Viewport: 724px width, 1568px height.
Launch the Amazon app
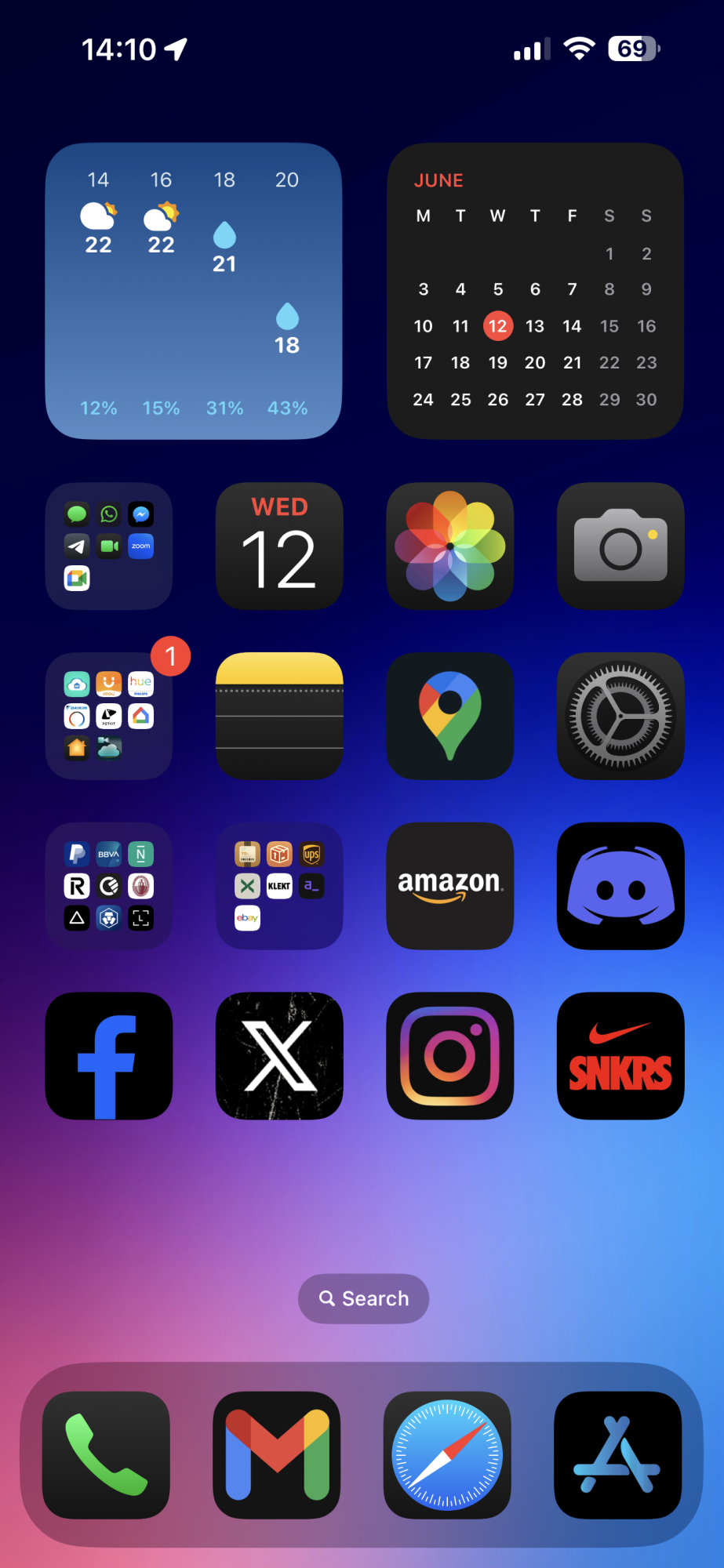point(449,886)
